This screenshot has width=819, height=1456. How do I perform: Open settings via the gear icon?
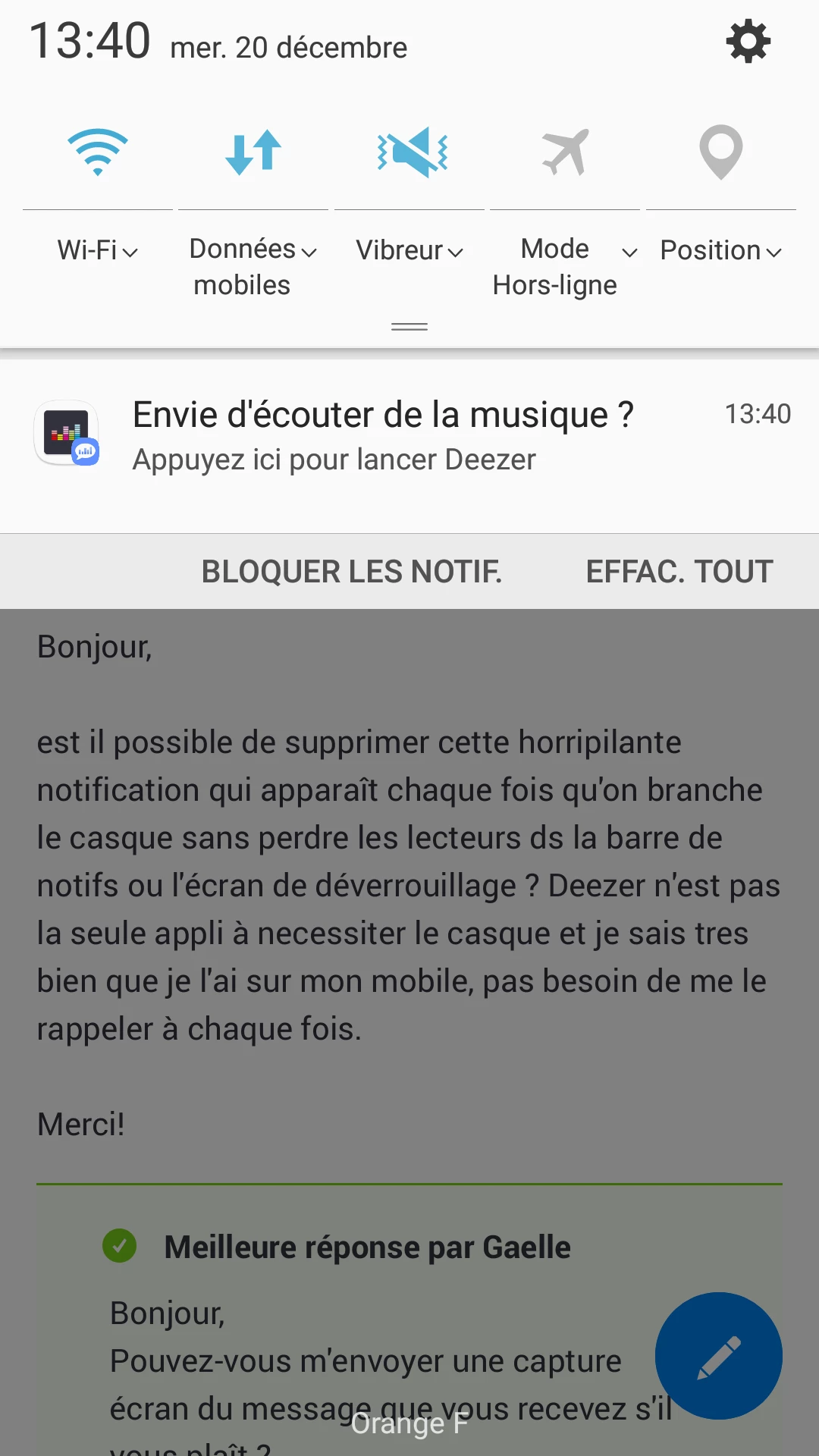[x=748, y=42]
